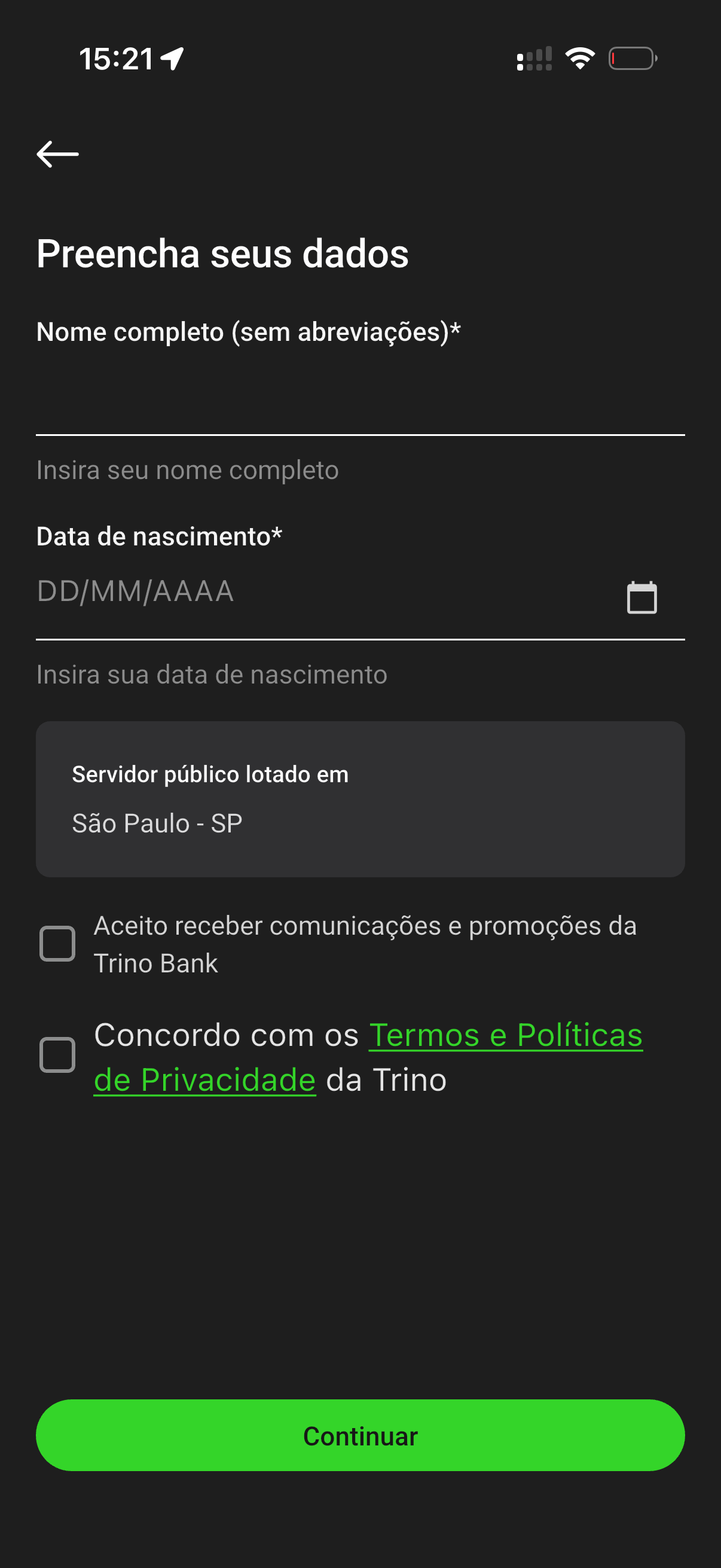721x1568 pixels.
Task: Open the Servidor público lotado em selector
Action: [360, 798]
